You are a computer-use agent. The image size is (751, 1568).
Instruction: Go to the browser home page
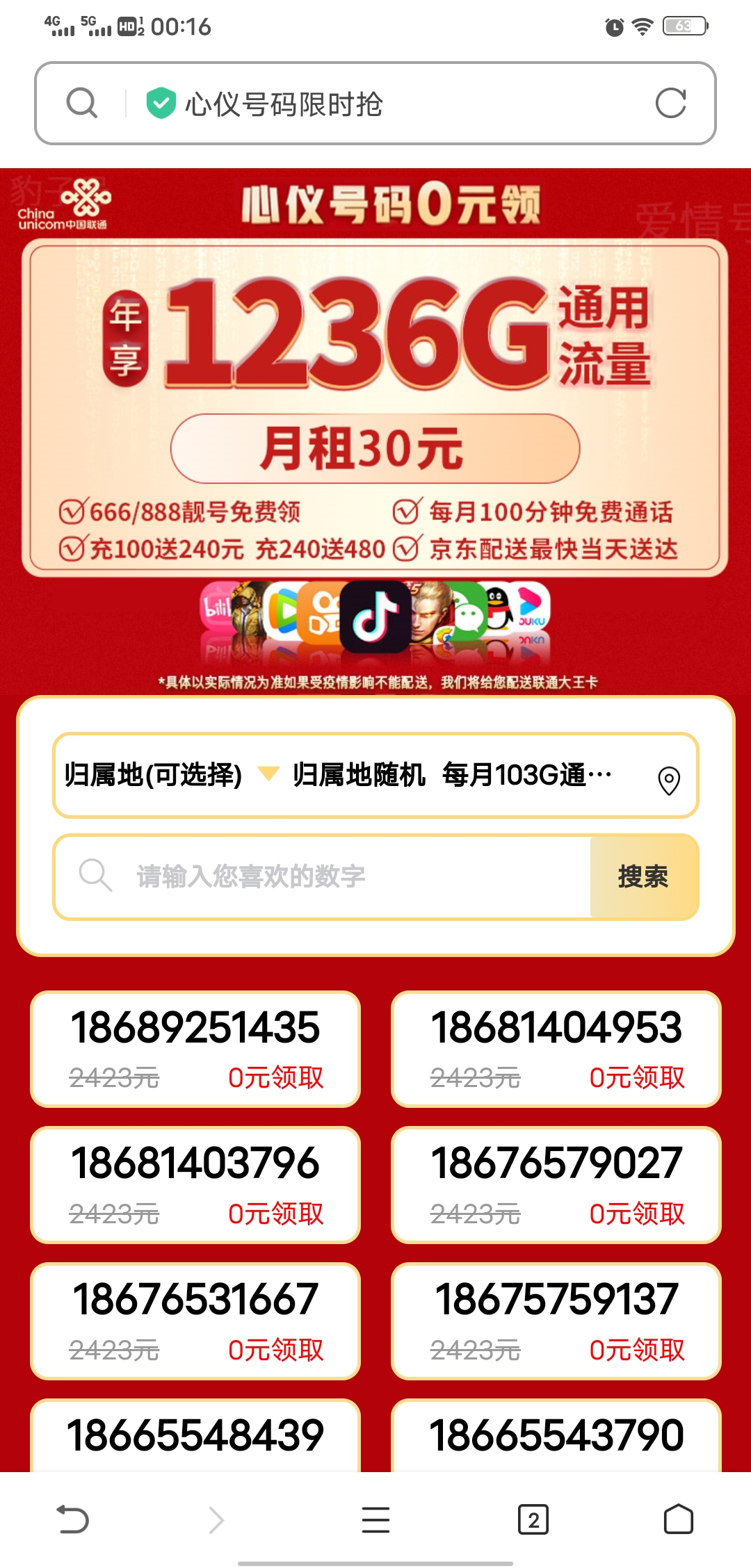678,1519
